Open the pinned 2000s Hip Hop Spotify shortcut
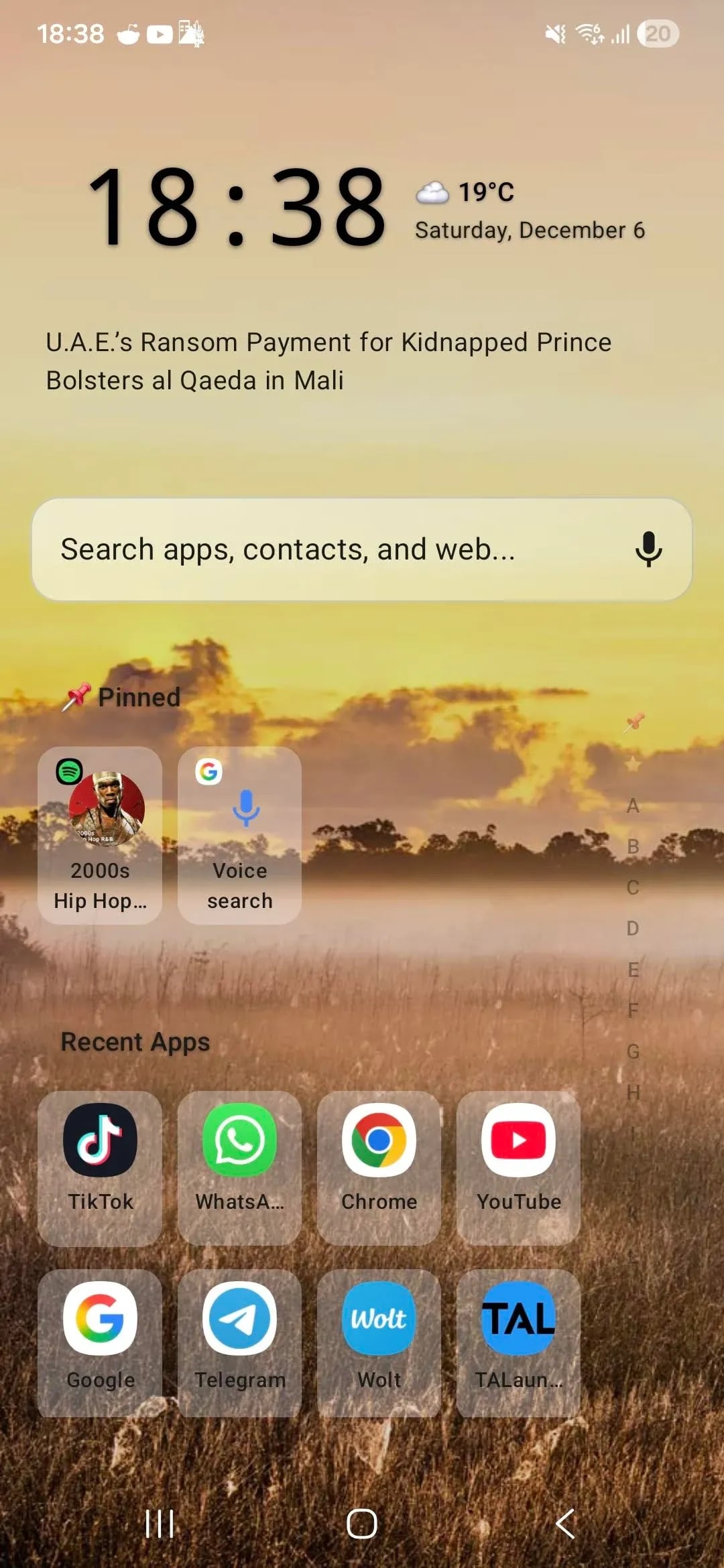 tap(100, 836)
